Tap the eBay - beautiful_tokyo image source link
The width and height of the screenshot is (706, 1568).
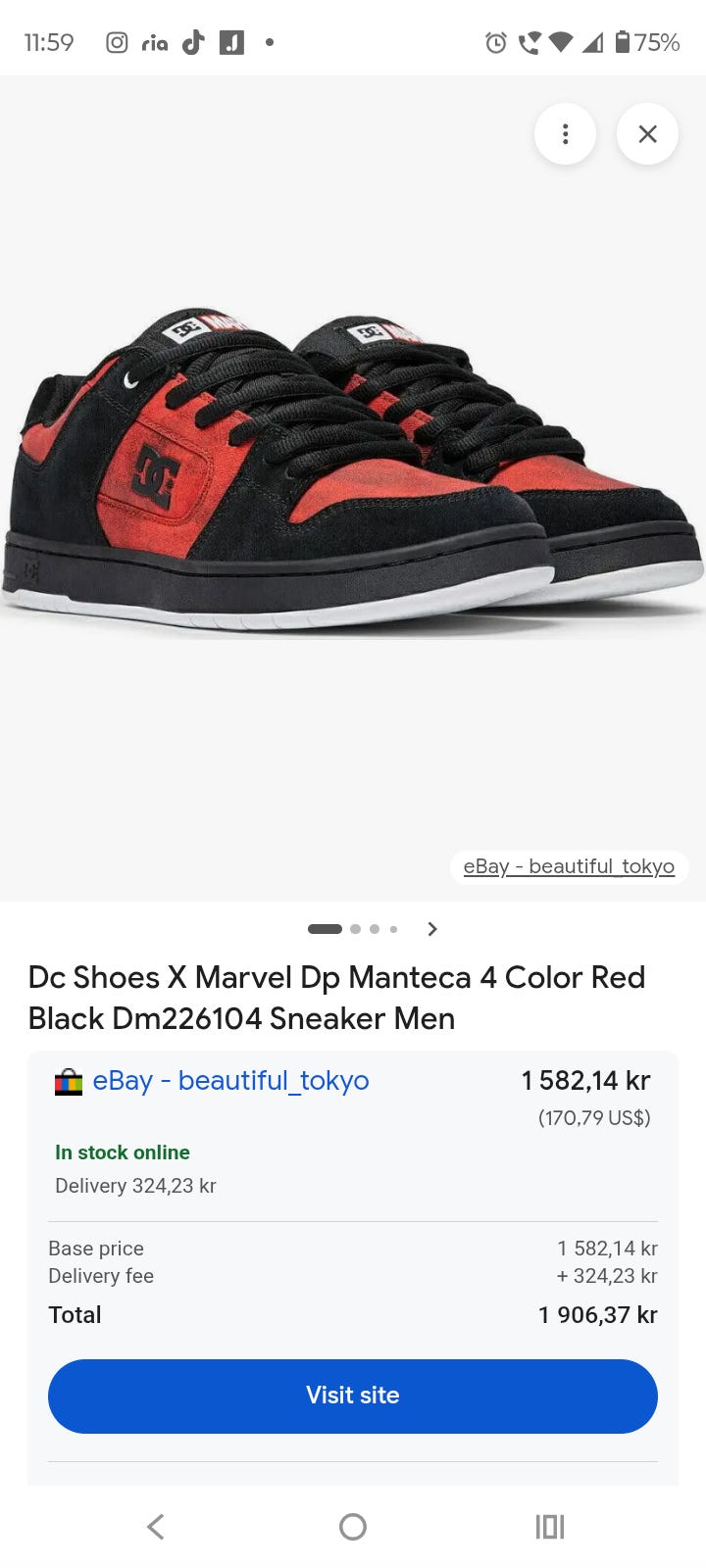tap(569, 866)
